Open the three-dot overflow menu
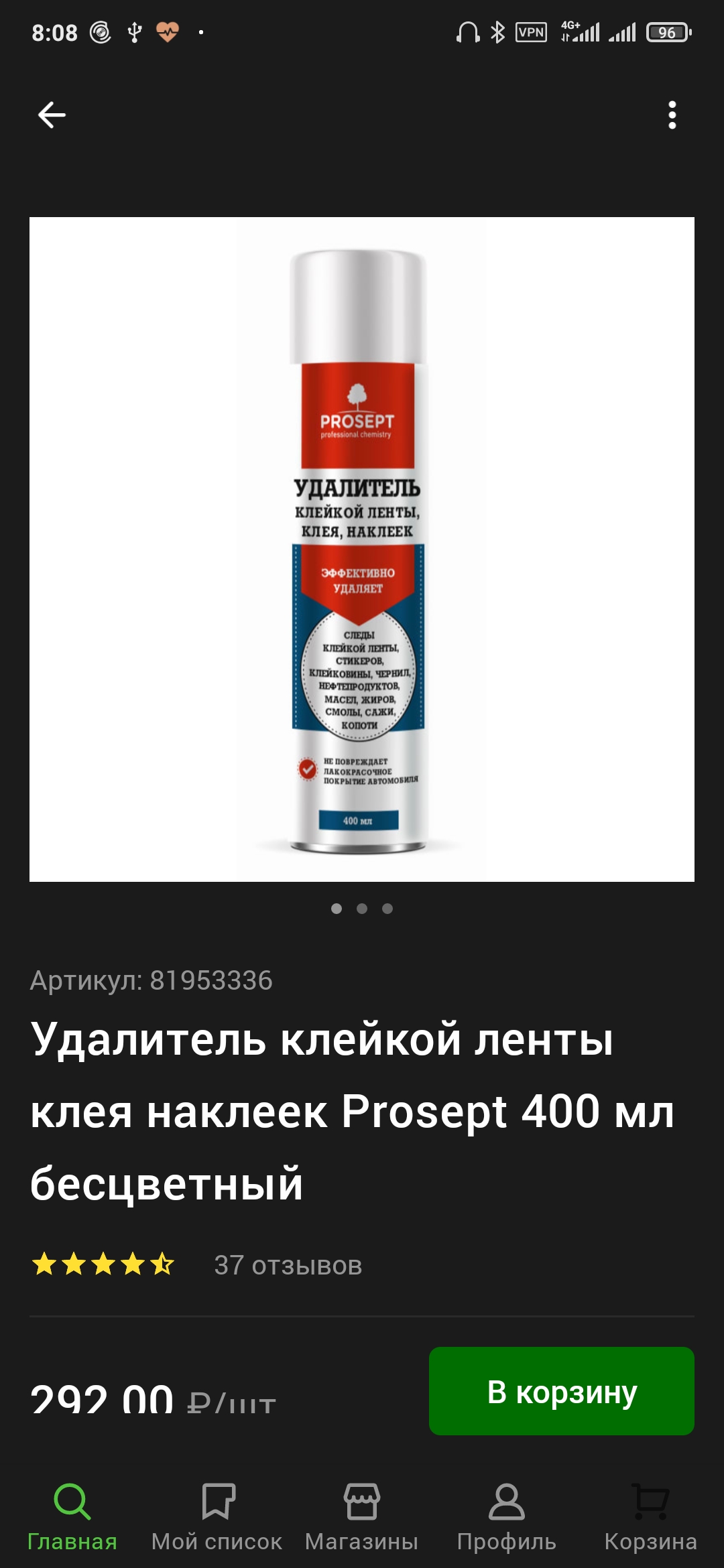Viewport: 724px width, 1568px height. (672, 115)
